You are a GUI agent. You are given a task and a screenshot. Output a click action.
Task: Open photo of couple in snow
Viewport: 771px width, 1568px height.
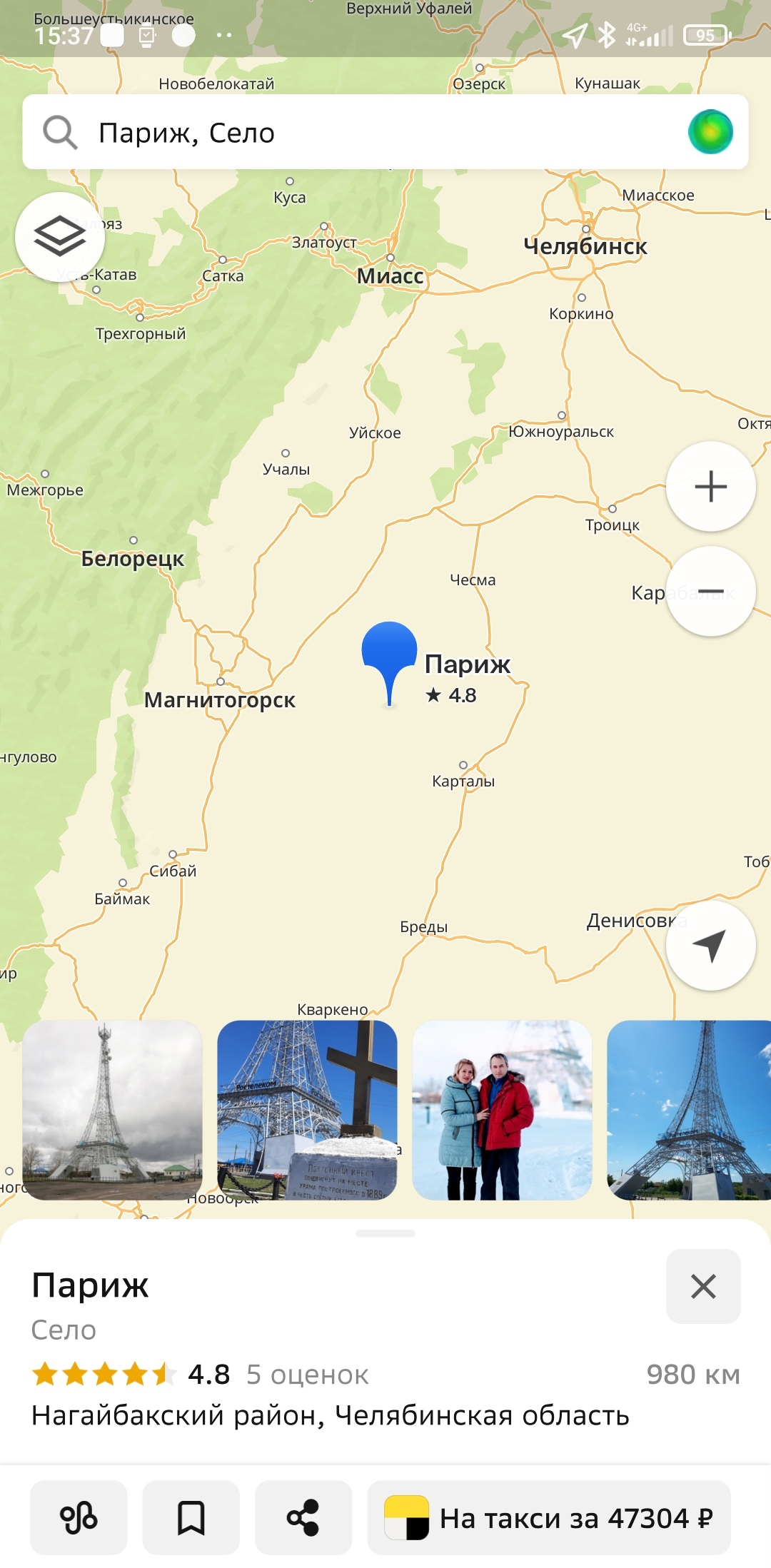point(502,1110)
